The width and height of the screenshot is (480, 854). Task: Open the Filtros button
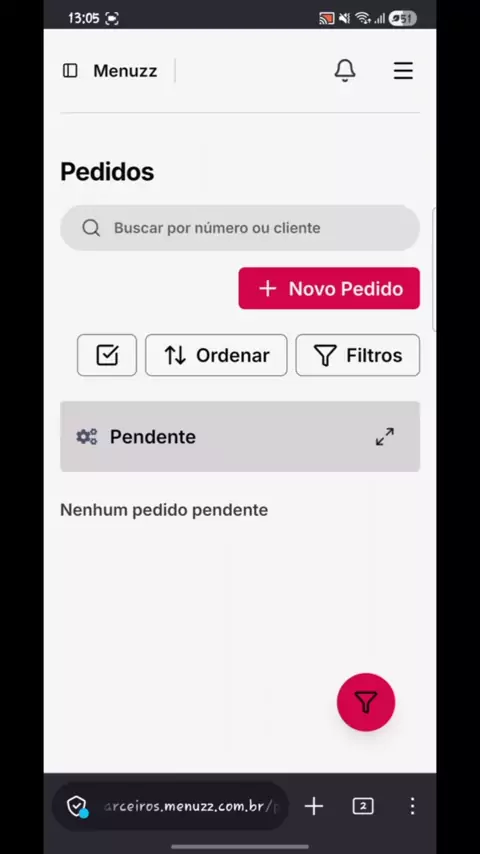tap(358, 355)
